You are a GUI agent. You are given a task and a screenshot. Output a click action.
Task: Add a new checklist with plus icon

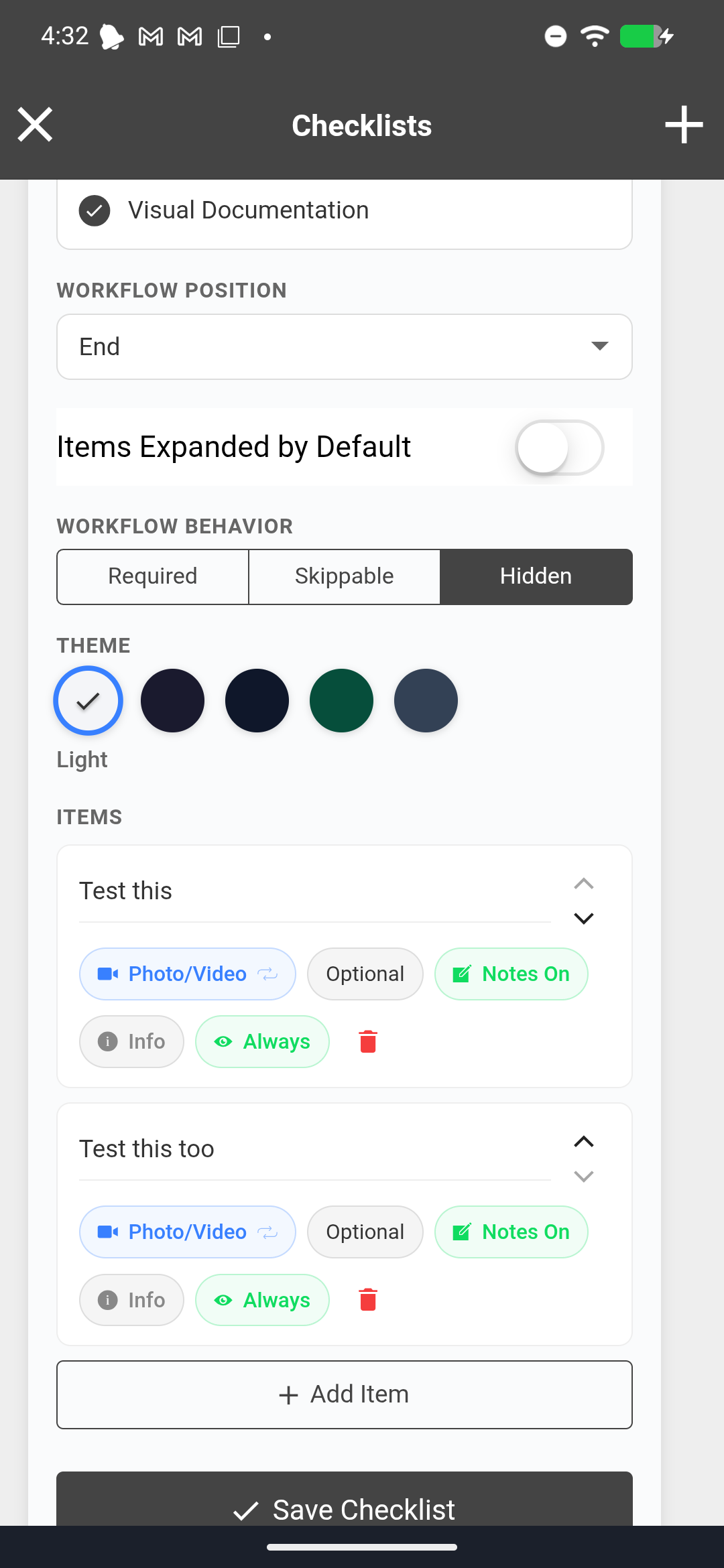coord(683,125)
